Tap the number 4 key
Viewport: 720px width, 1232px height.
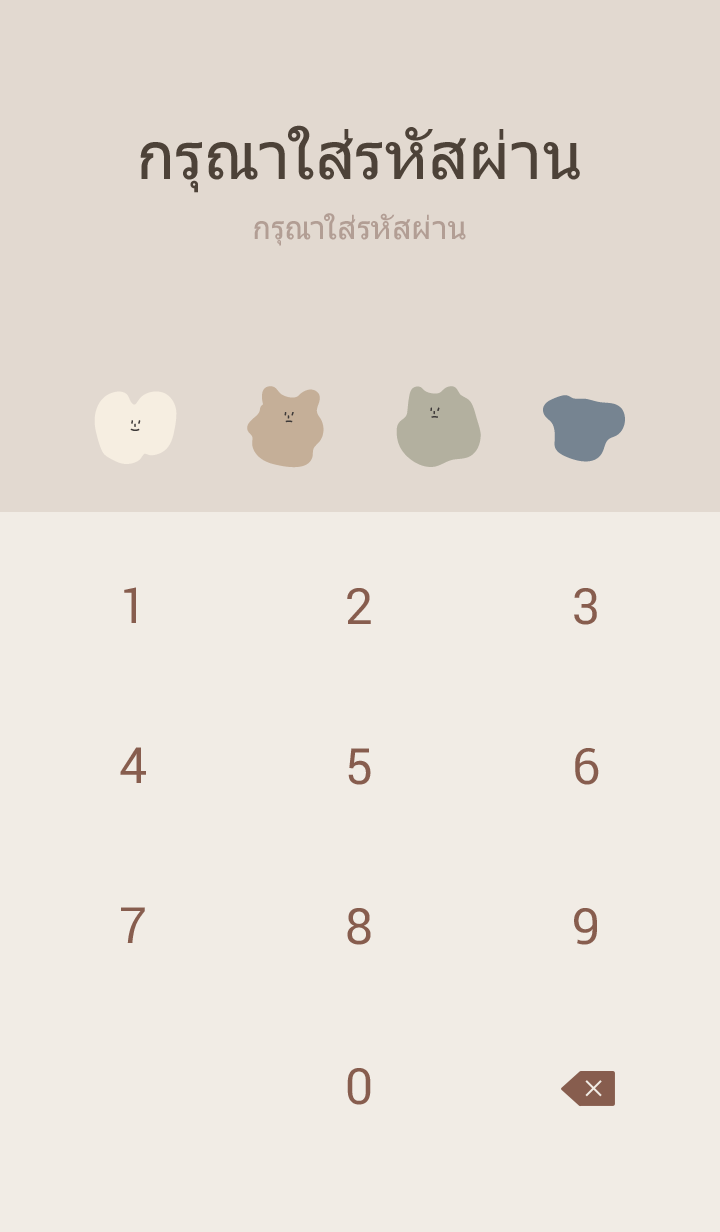tap(132, 767)
